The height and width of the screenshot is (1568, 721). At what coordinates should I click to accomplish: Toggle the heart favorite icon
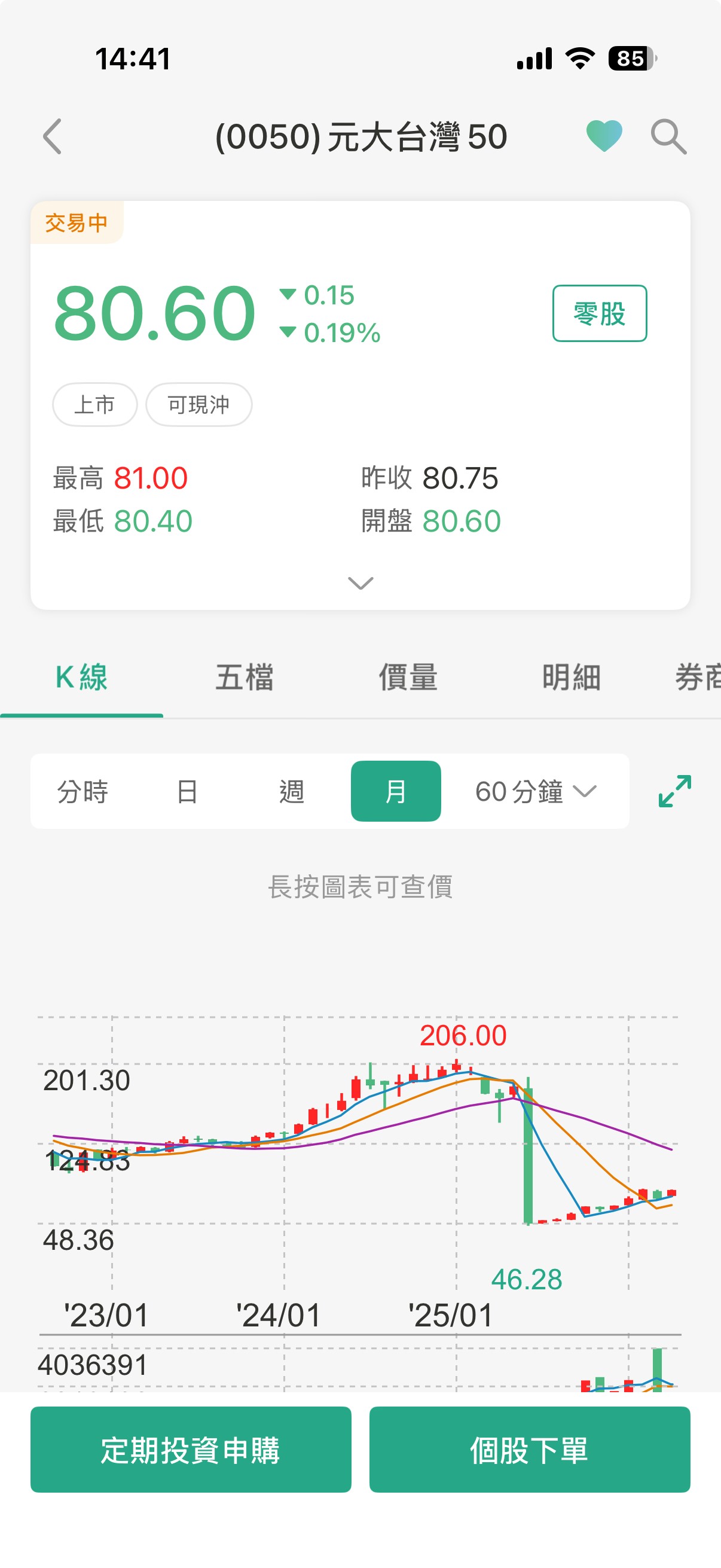click(604, 136)
